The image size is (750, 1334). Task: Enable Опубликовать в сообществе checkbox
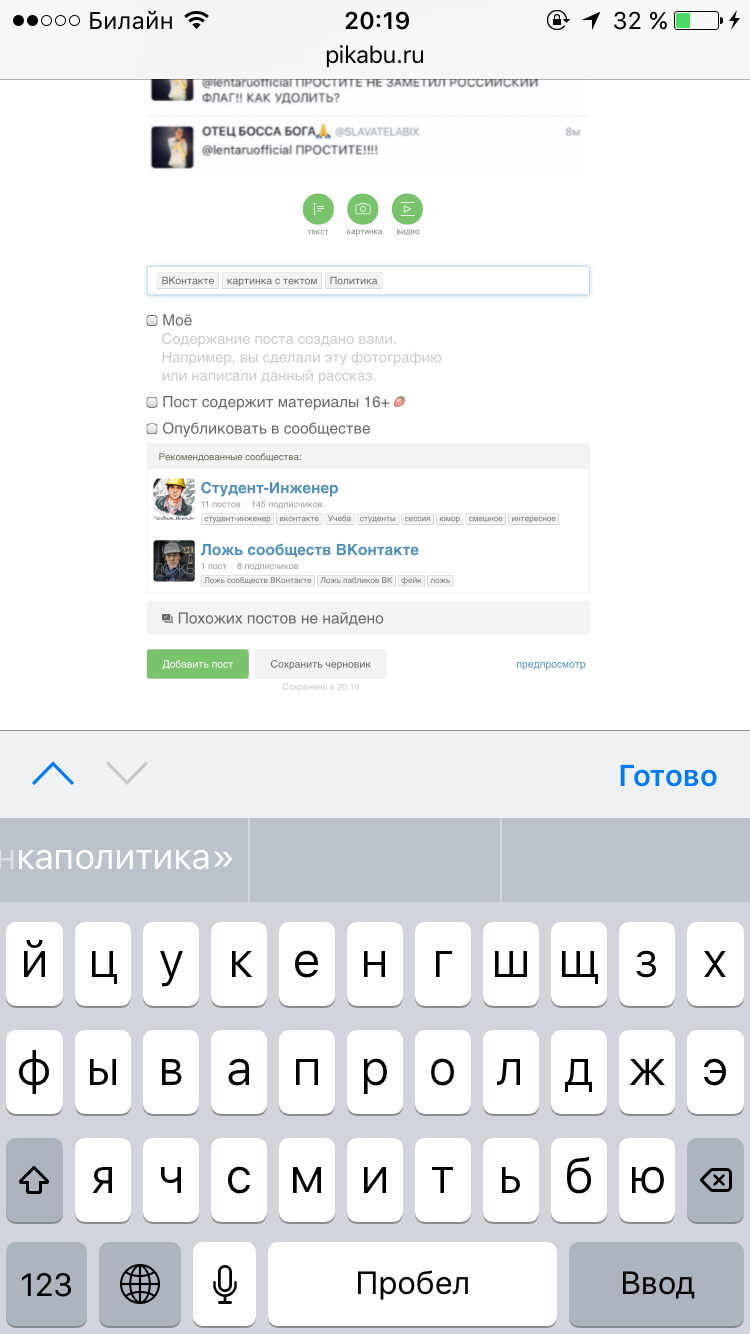click(x=153, y=429)
